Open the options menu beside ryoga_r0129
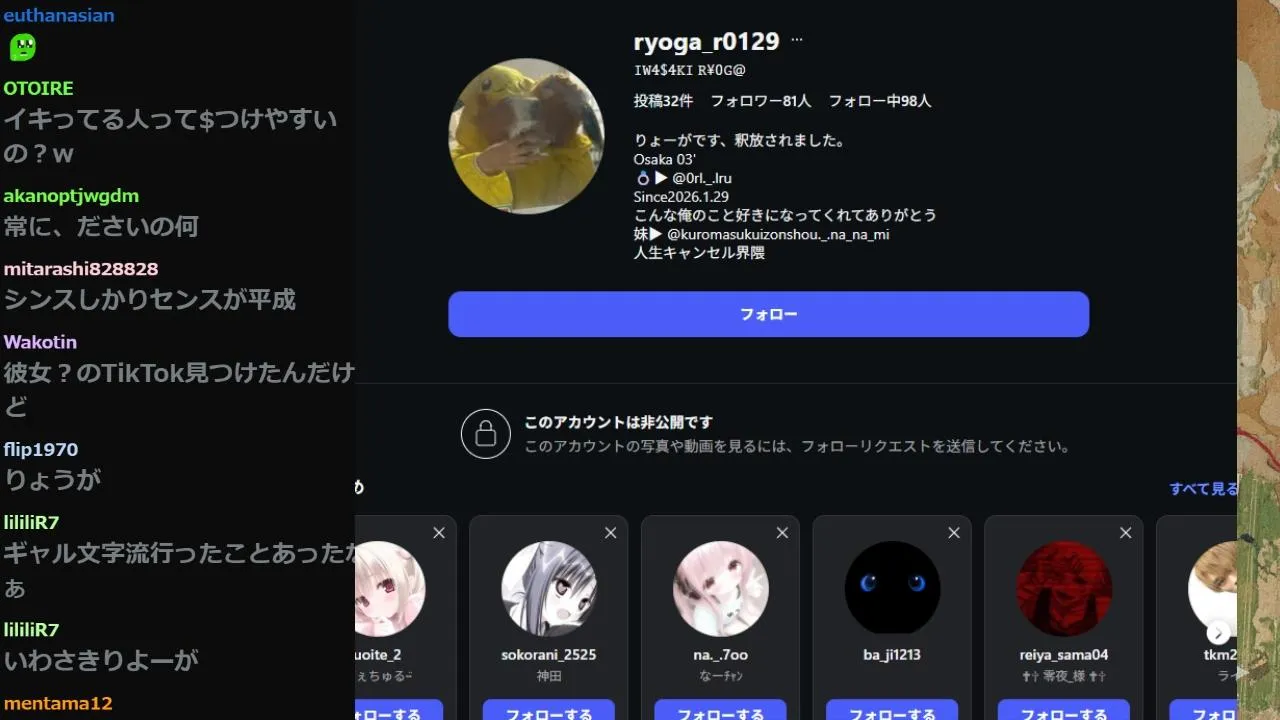The height and width of the screenshot is (720, 1280). coord(797,41)
